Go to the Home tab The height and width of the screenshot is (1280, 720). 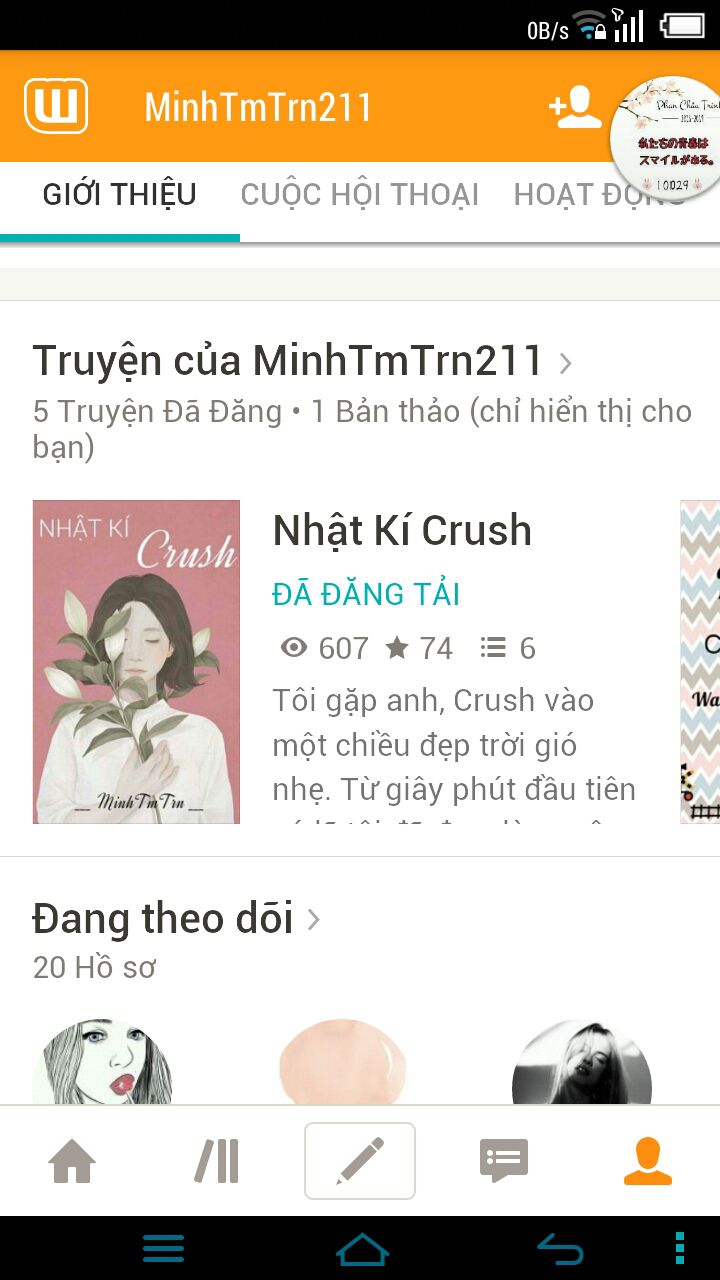tap(72, 1161)
